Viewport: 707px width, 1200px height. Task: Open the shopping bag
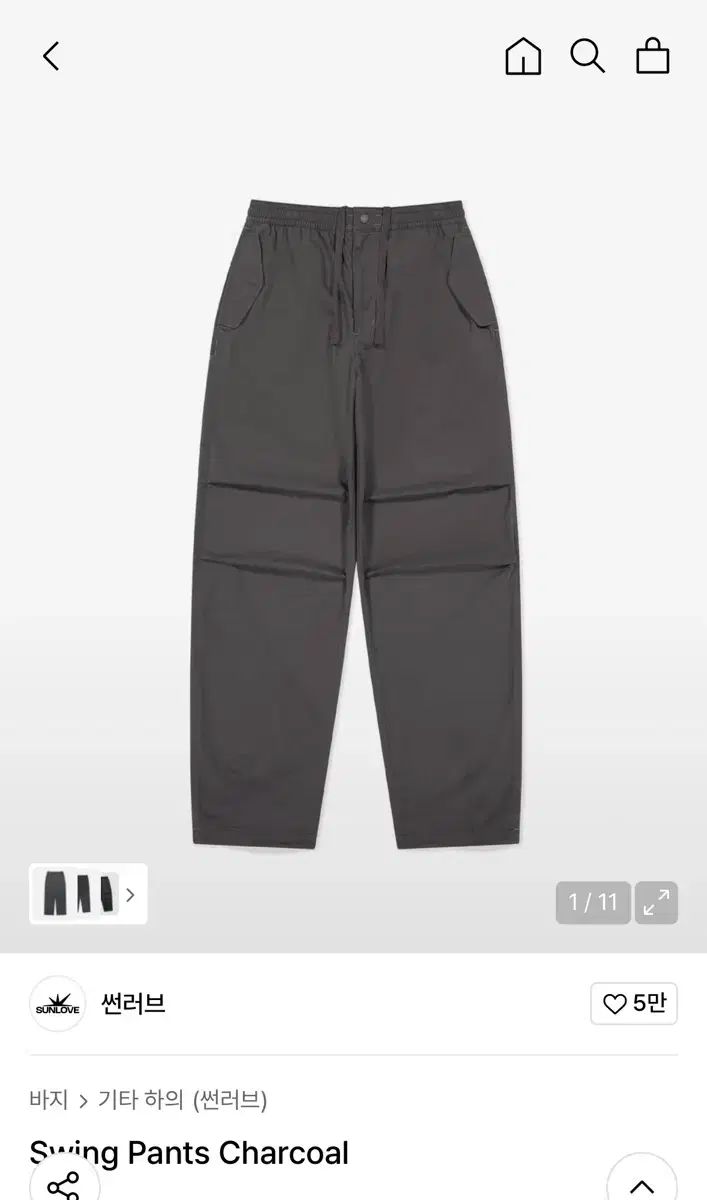652,56
